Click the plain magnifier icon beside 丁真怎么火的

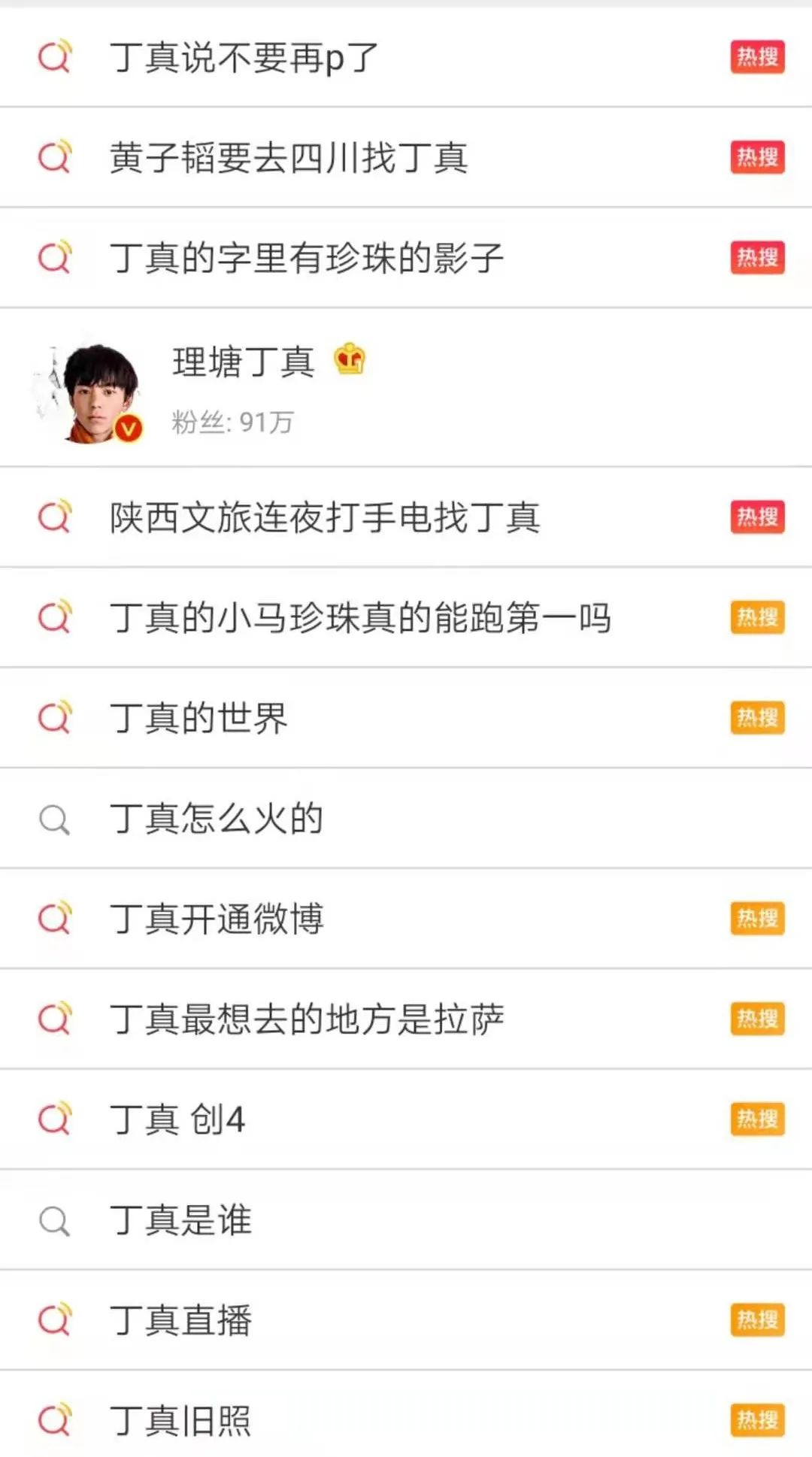[54, 819]
